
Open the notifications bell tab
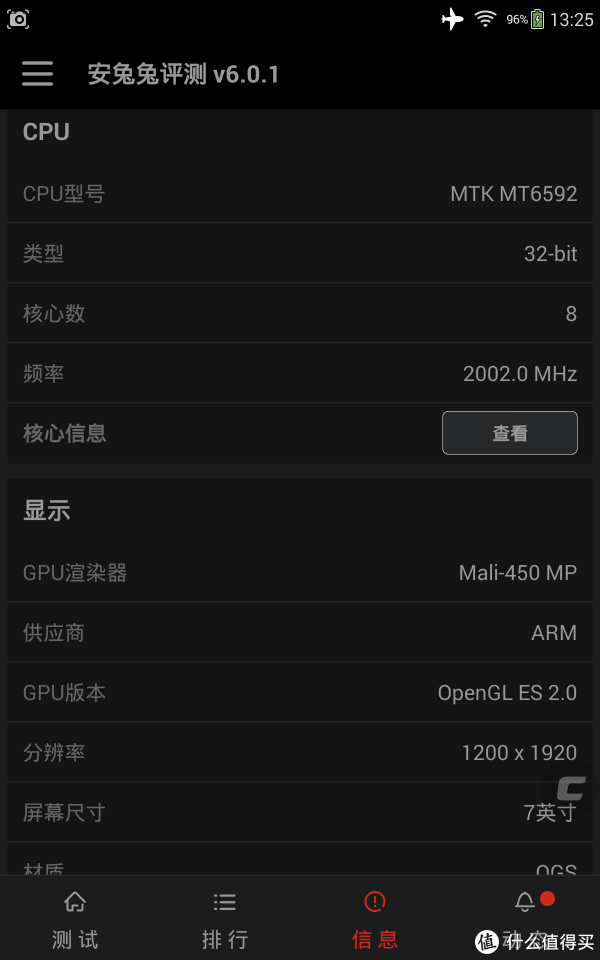point(525,918)
